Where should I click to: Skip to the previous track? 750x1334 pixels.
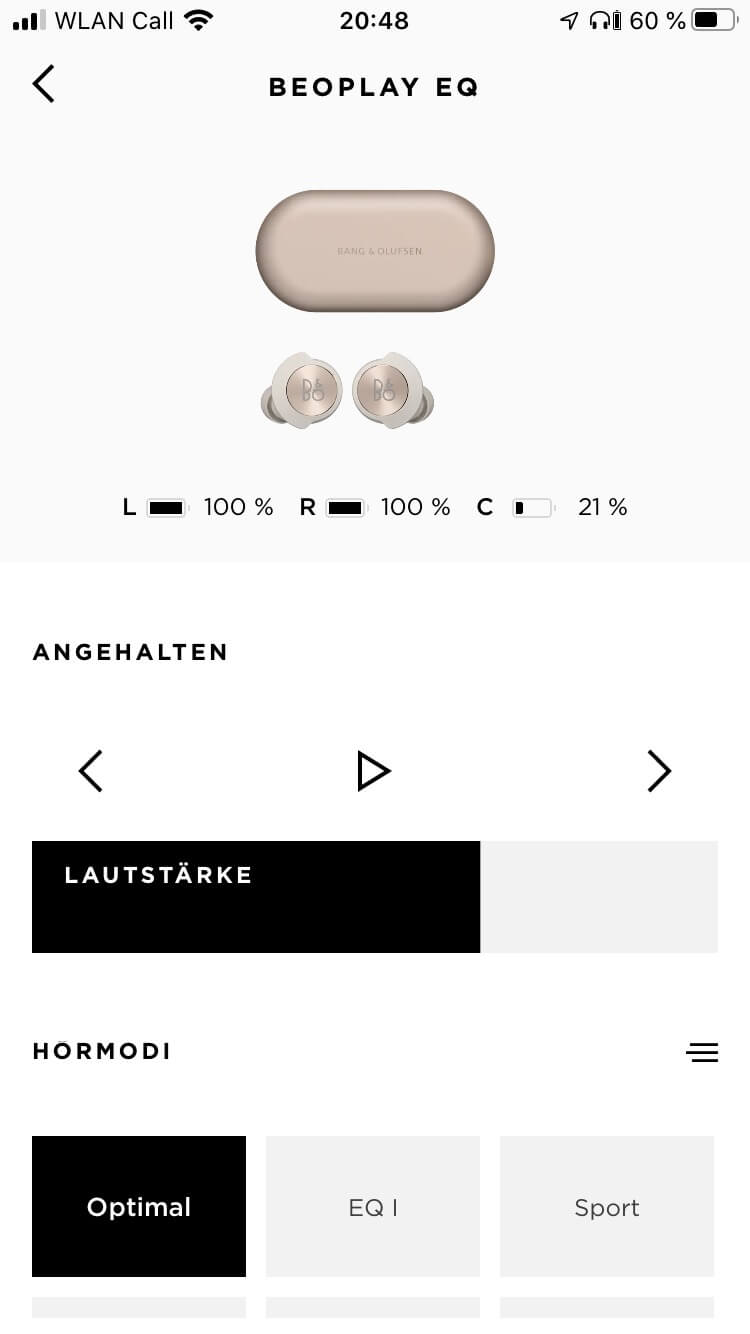coord(90,771)
